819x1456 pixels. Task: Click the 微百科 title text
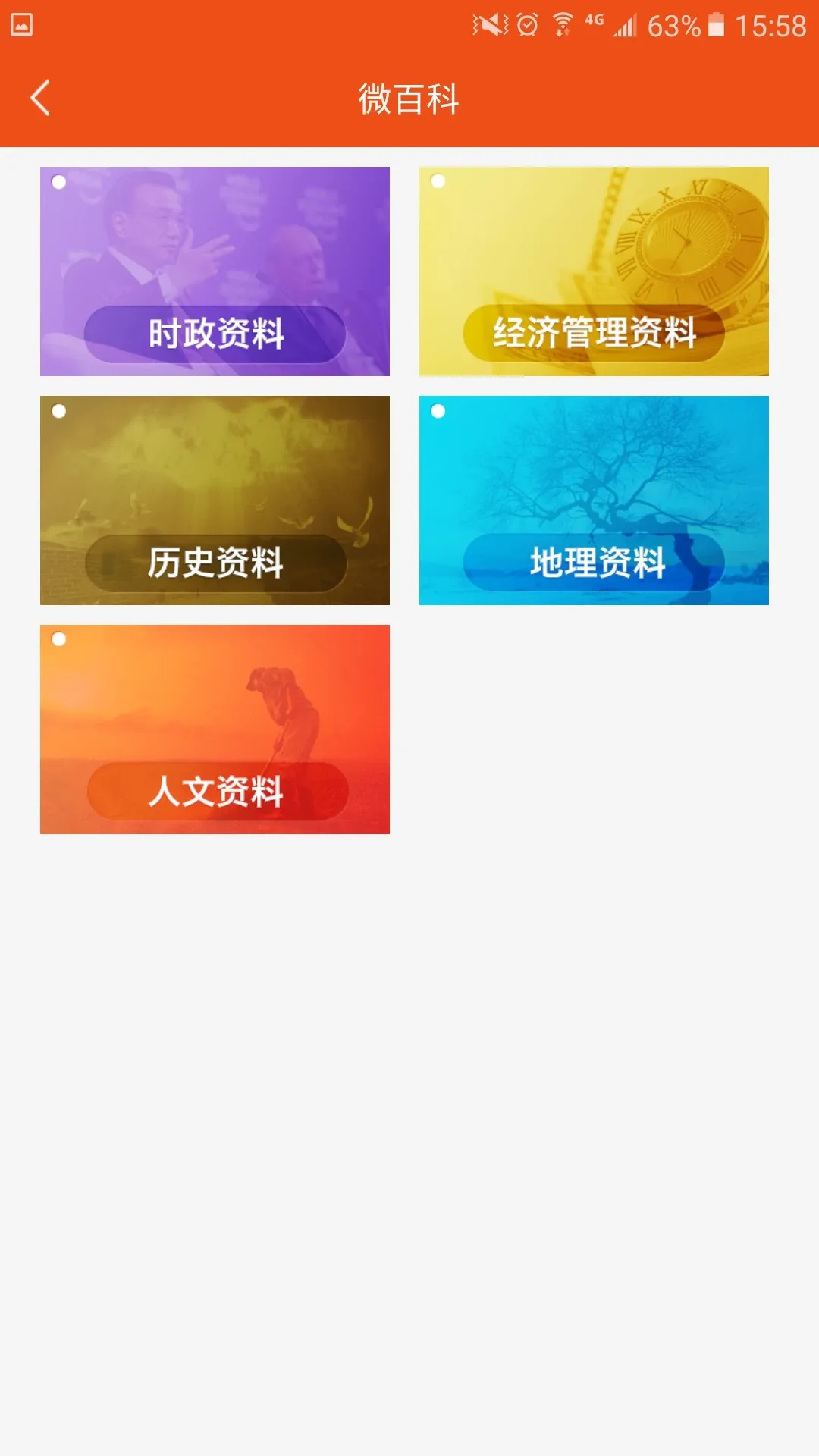tap(409, 99)
